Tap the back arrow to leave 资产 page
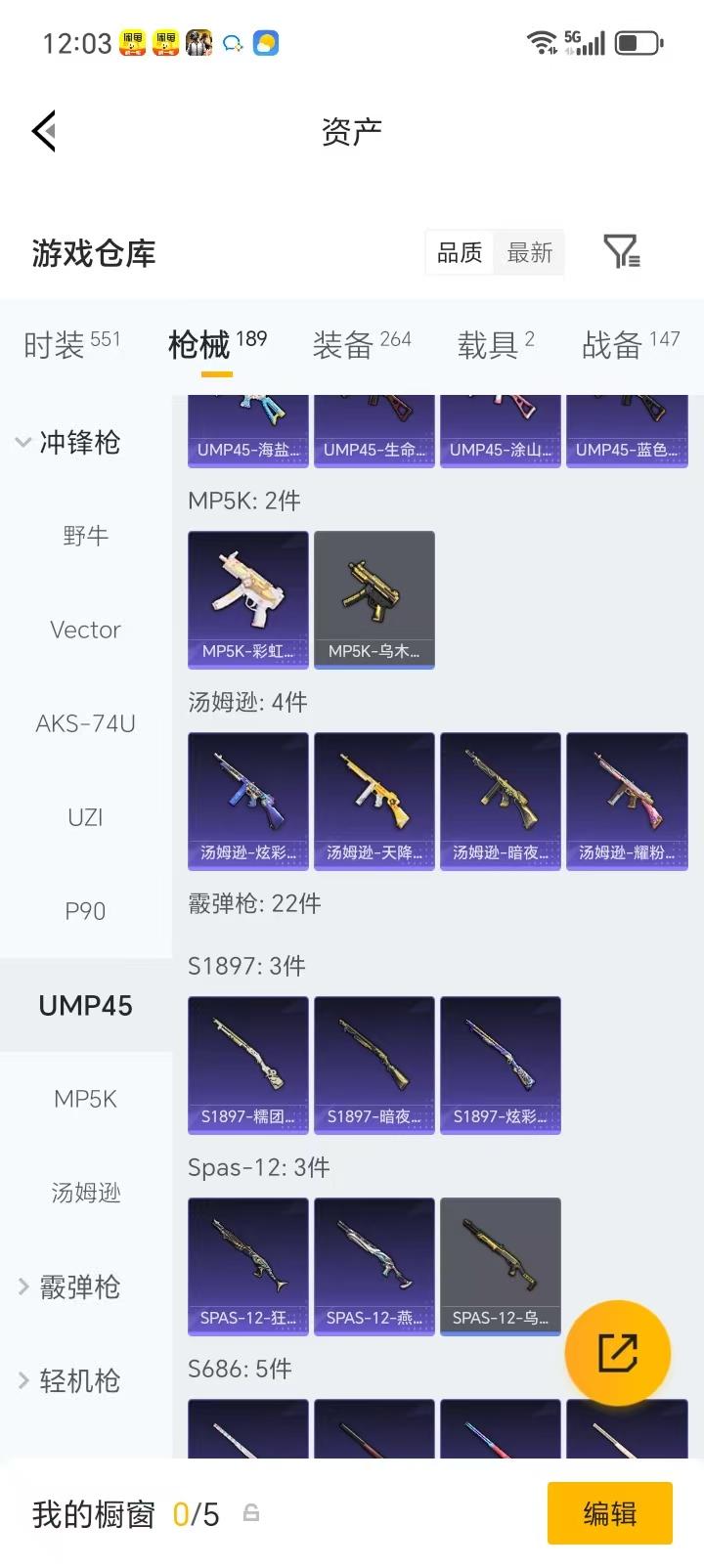 pos(42,130)
